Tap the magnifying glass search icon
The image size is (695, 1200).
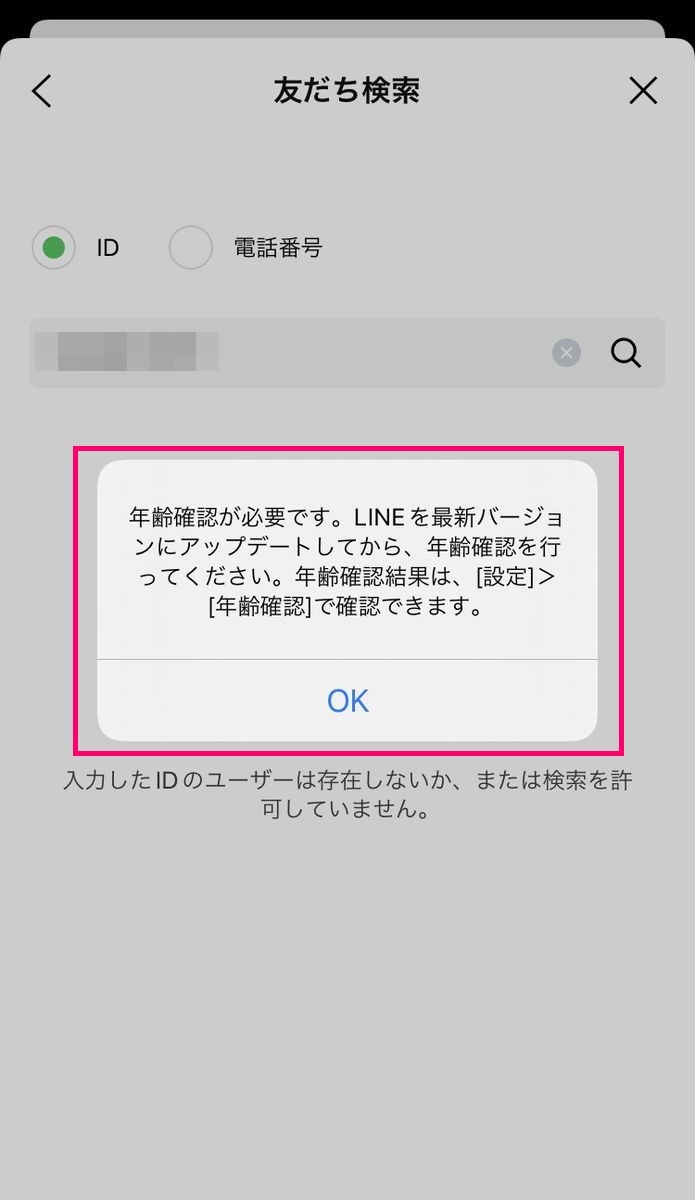pos(626,353)
